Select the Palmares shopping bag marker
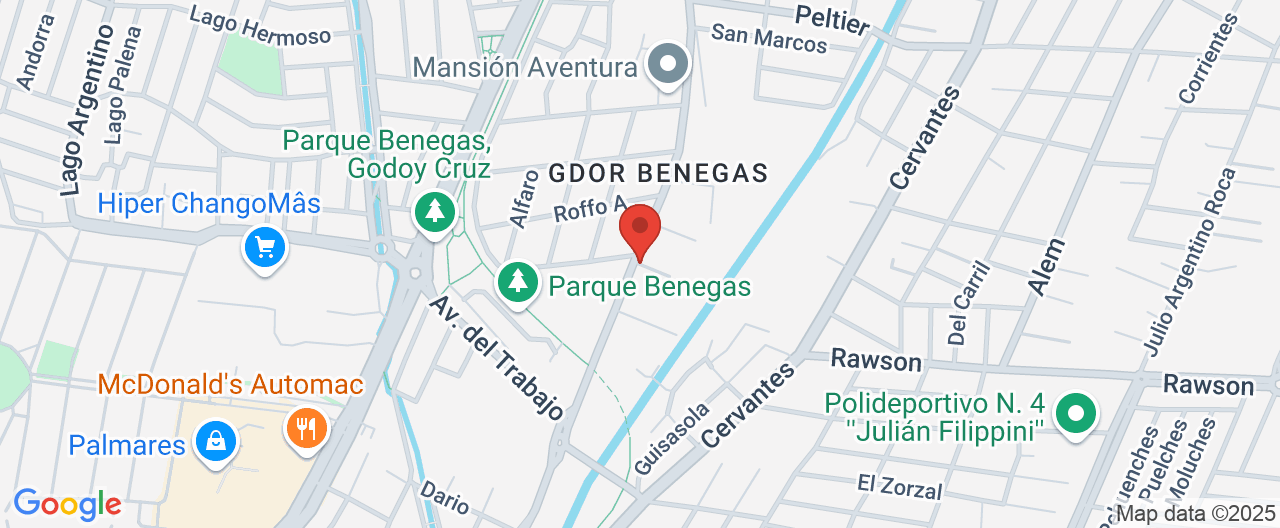The width and height of the screenshot is (1280, 528). pyautogui.click(x=215, y=439)
